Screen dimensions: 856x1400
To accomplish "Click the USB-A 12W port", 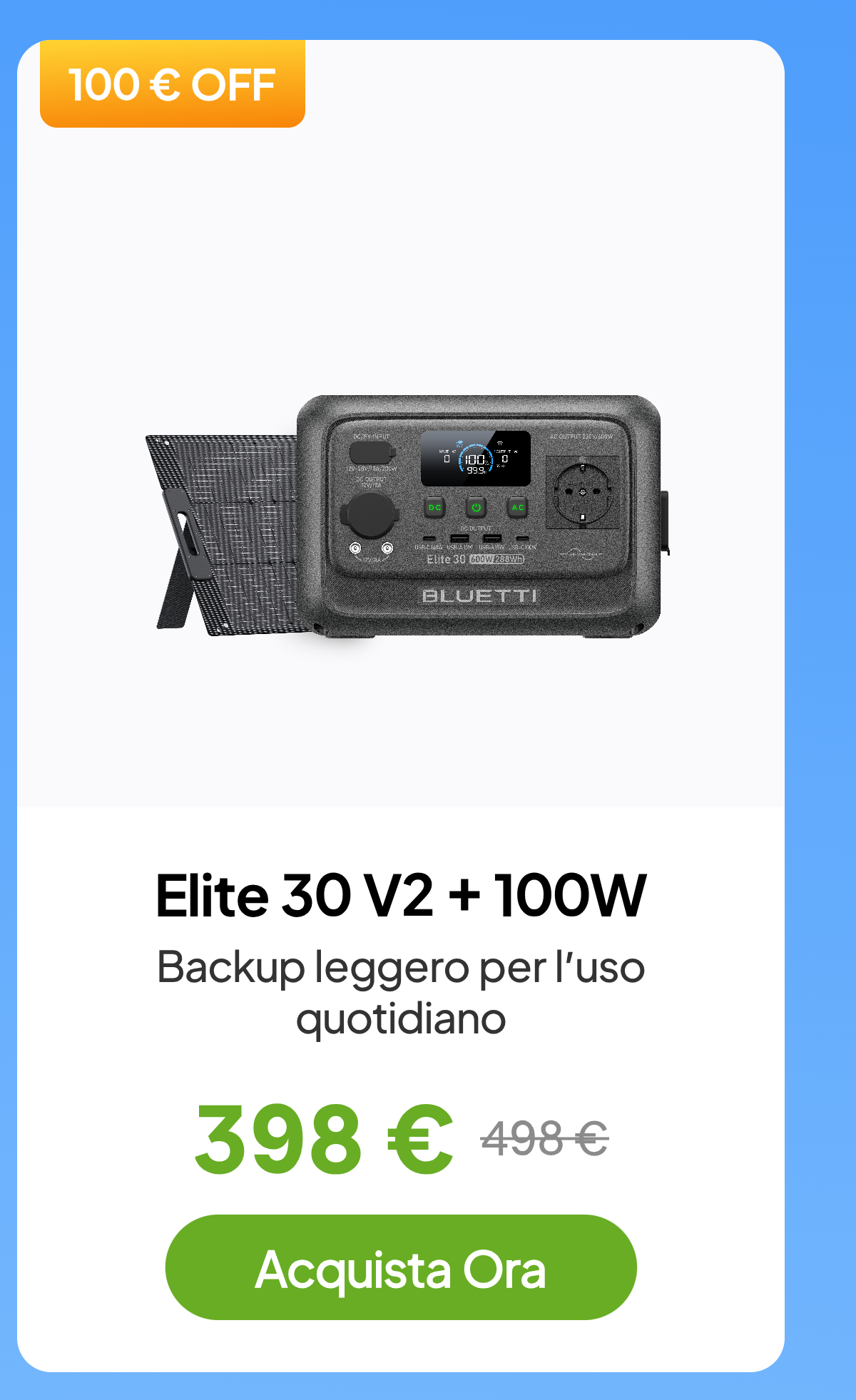I will pyautogui.click(x=459, y=537).
